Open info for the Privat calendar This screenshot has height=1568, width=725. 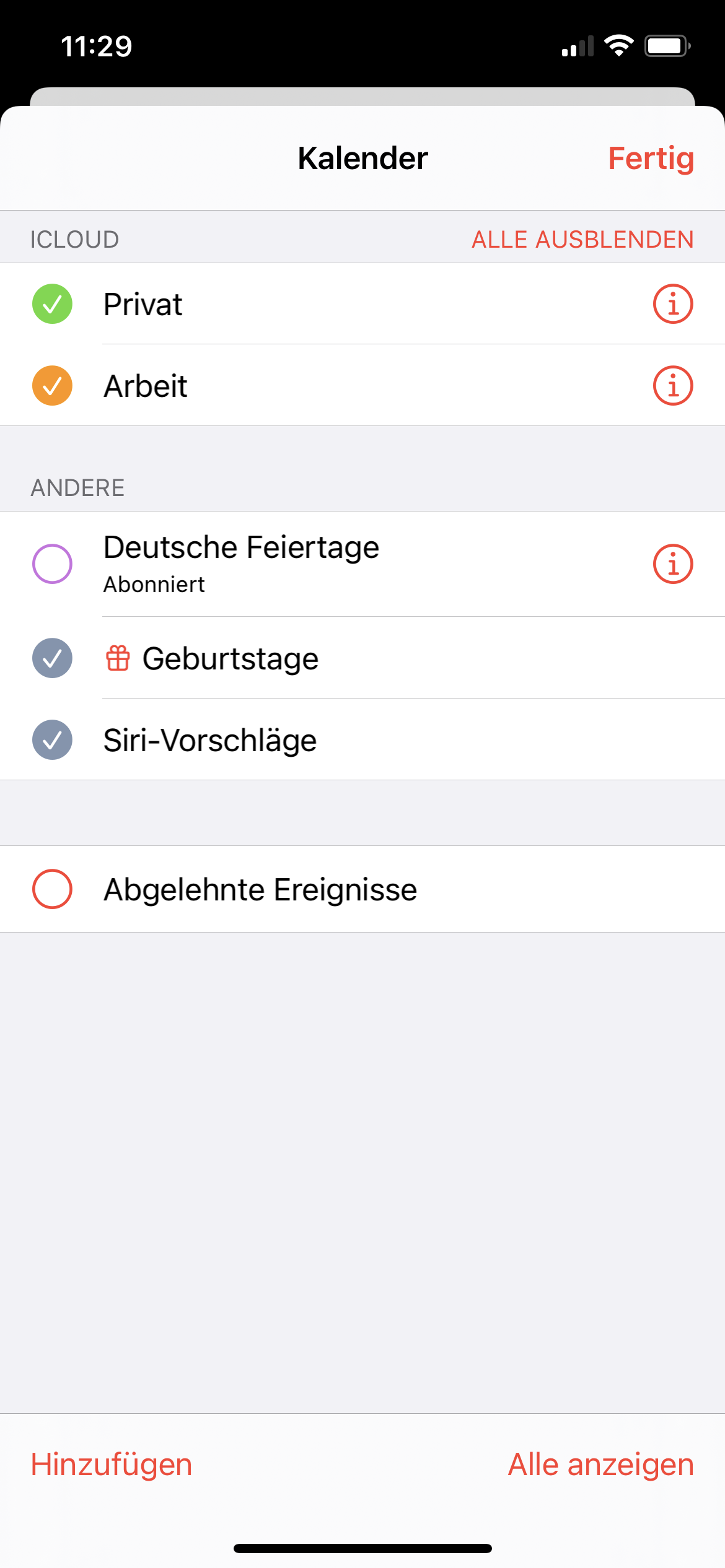672,304
